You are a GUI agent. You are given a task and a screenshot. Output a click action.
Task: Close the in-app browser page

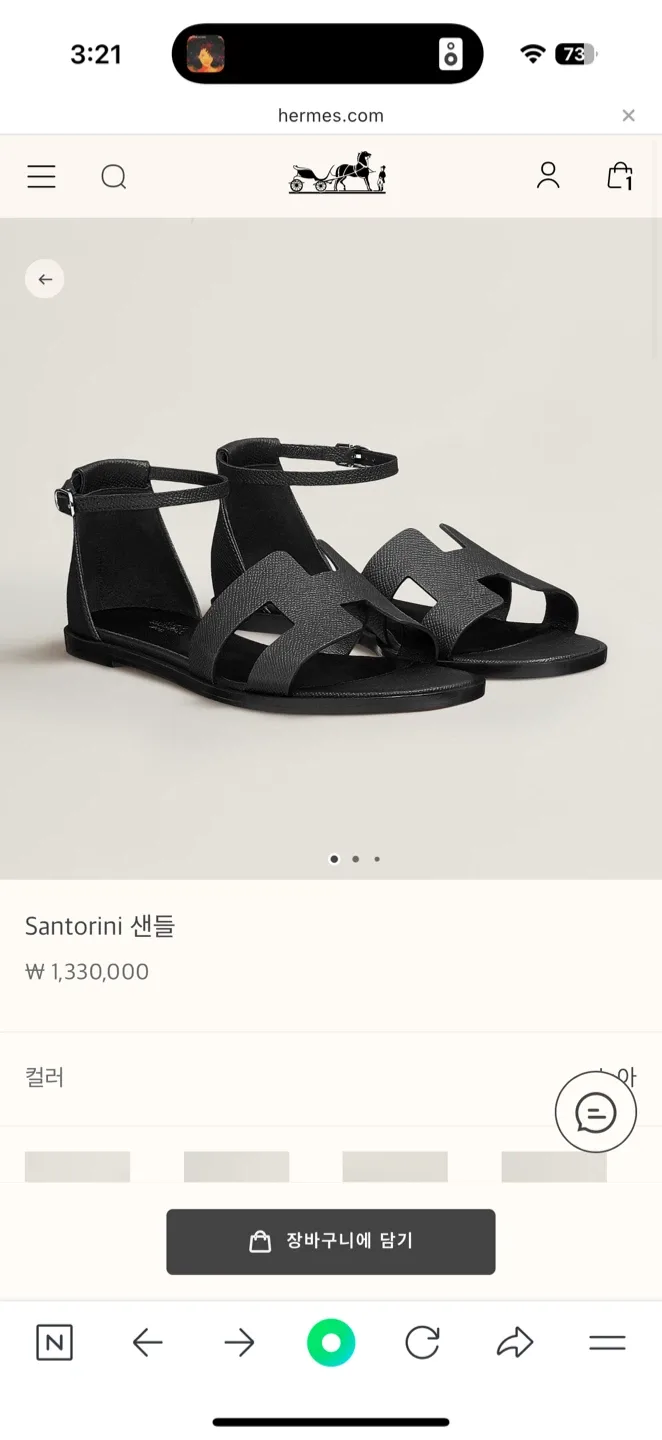628,116
